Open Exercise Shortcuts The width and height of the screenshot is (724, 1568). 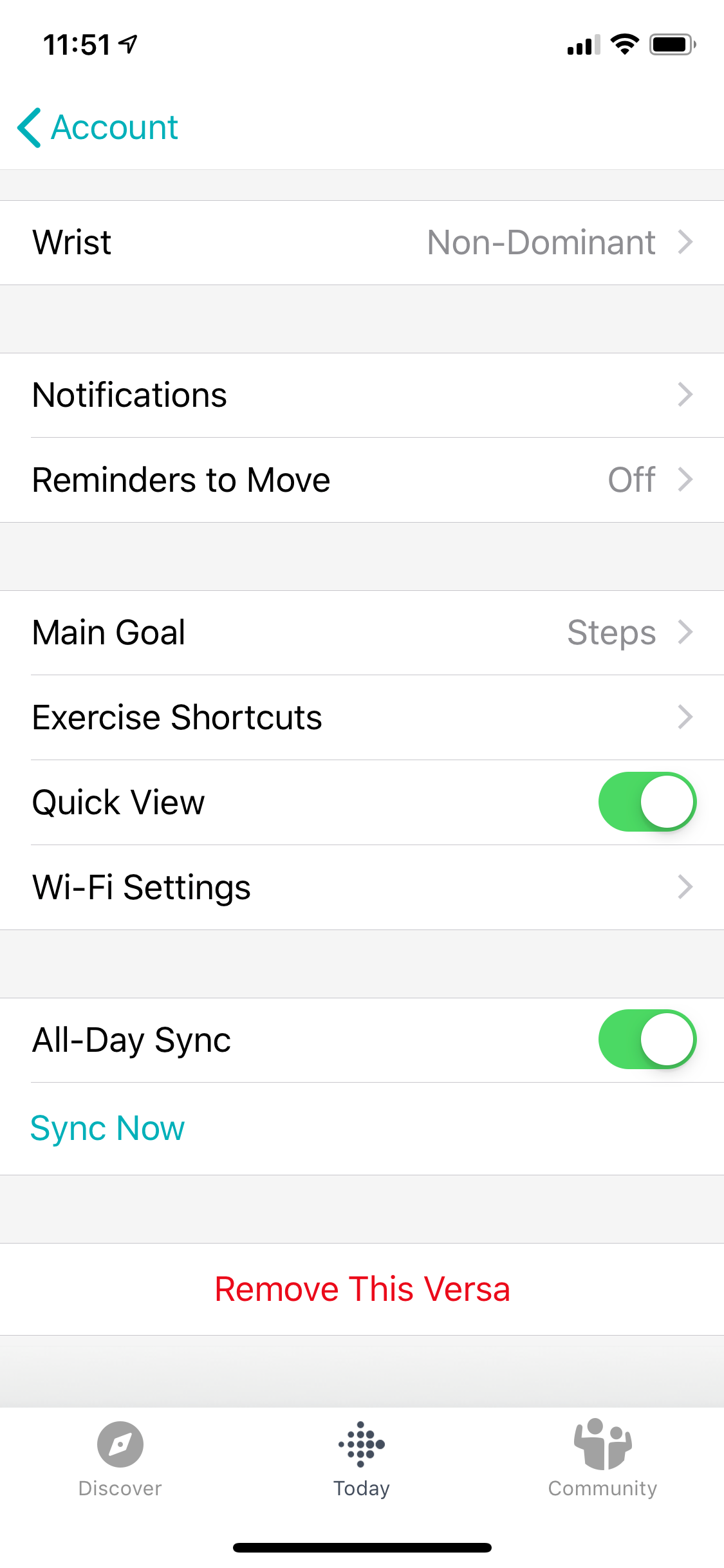coord(362,718)
